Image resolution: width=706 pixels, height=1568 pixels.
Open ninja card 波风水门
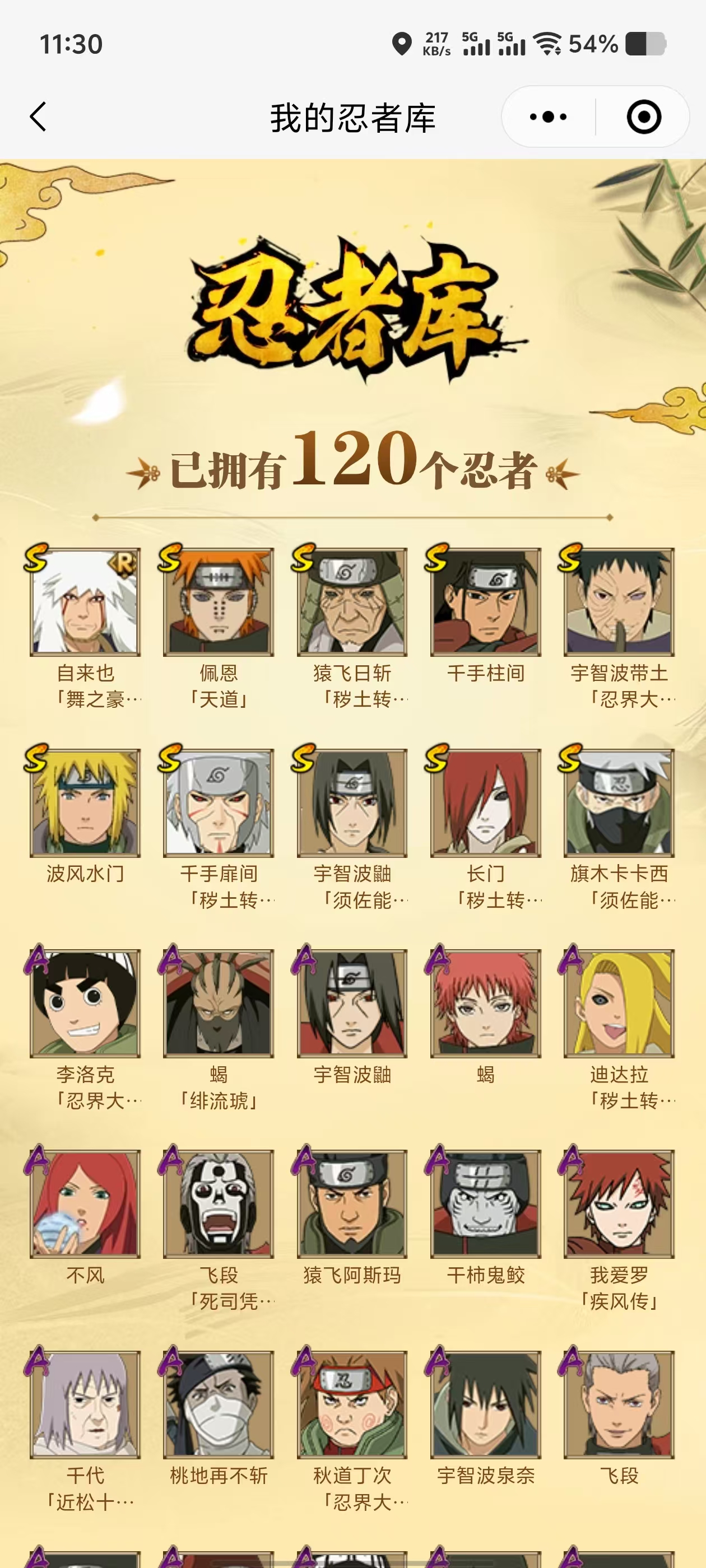tap(85, 802)
